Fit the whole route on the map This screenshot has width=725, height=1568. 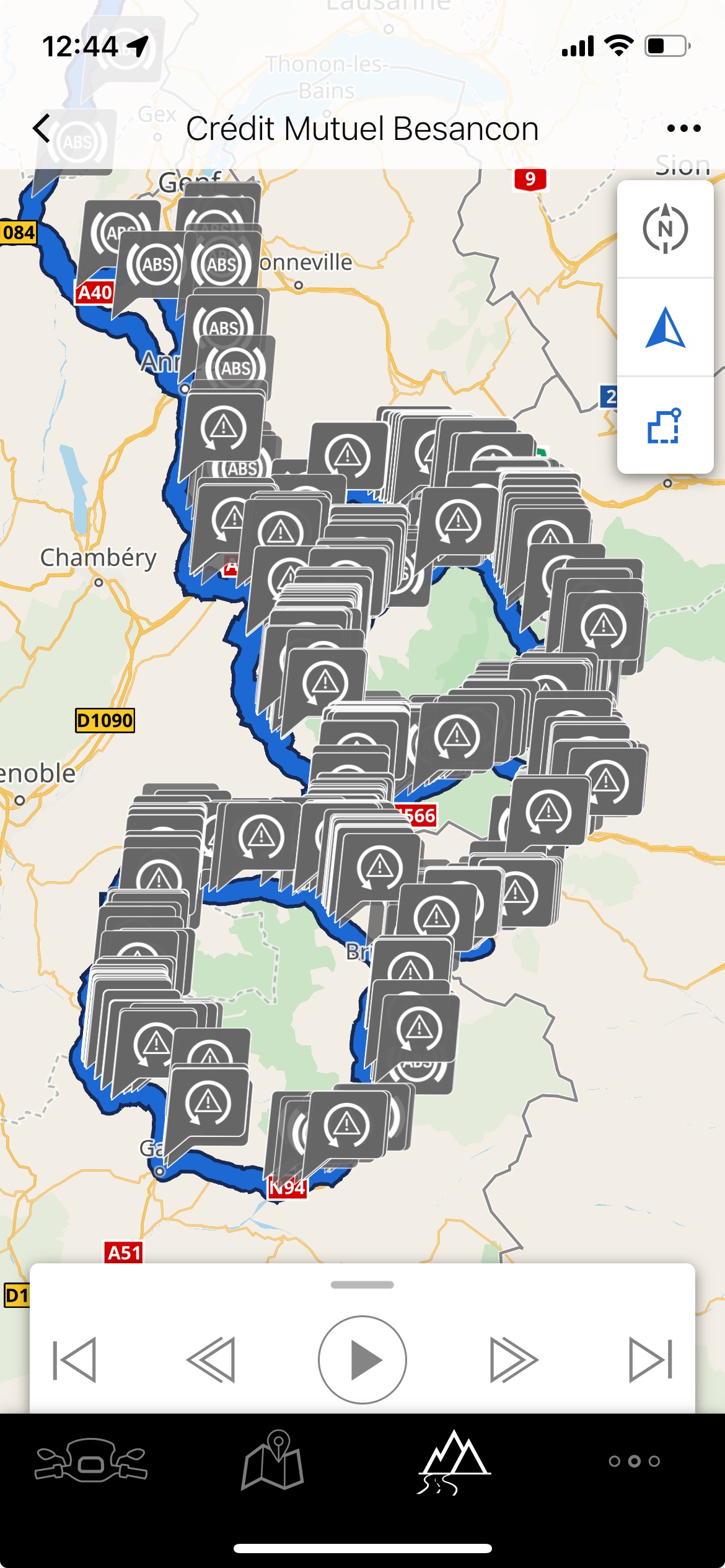point(665,425)
